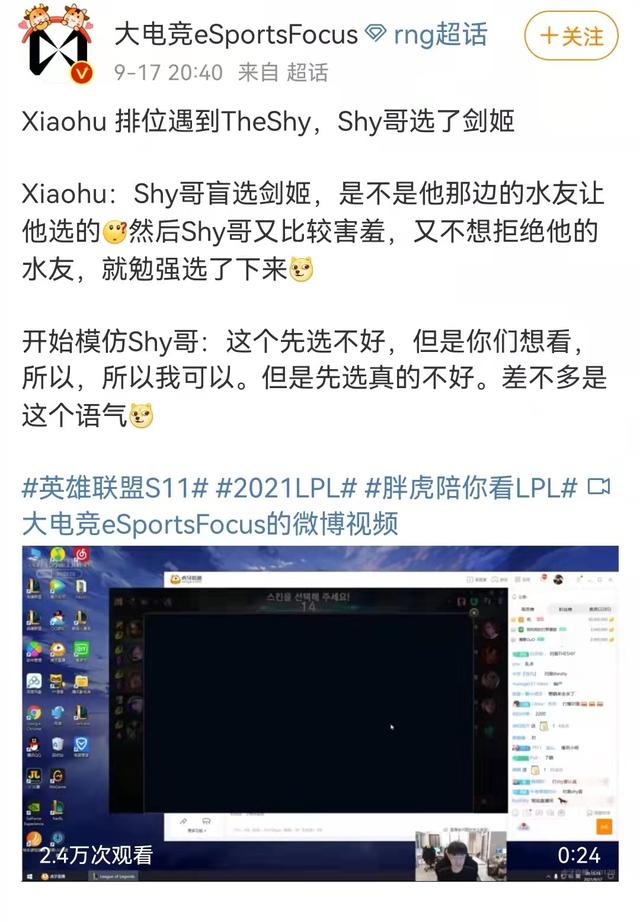Open hashtag #胖虎陪你看LPL#
640x922 pixels.
(471, 488)
